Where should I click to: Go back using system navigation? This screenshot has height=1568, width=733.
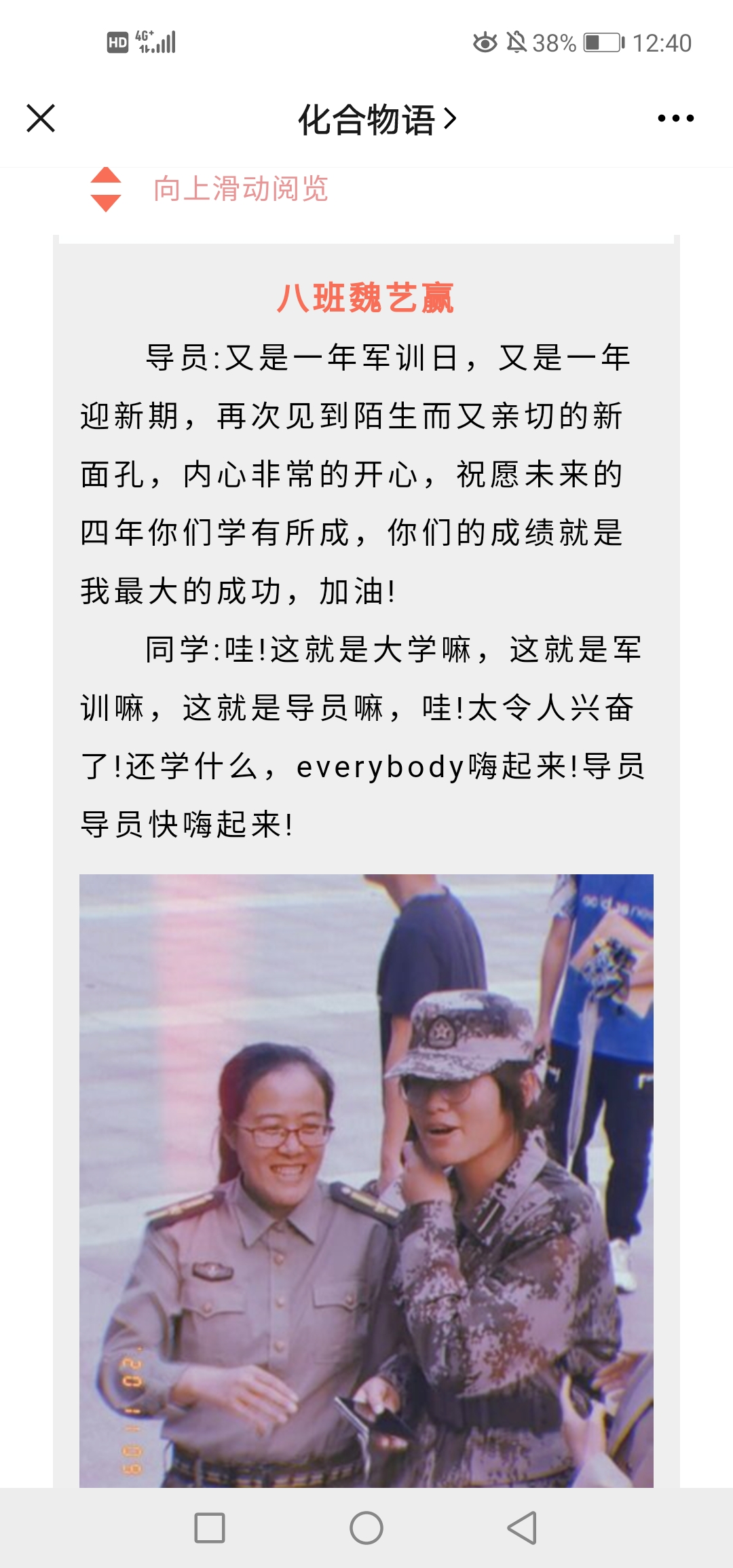click(522, 1528)
